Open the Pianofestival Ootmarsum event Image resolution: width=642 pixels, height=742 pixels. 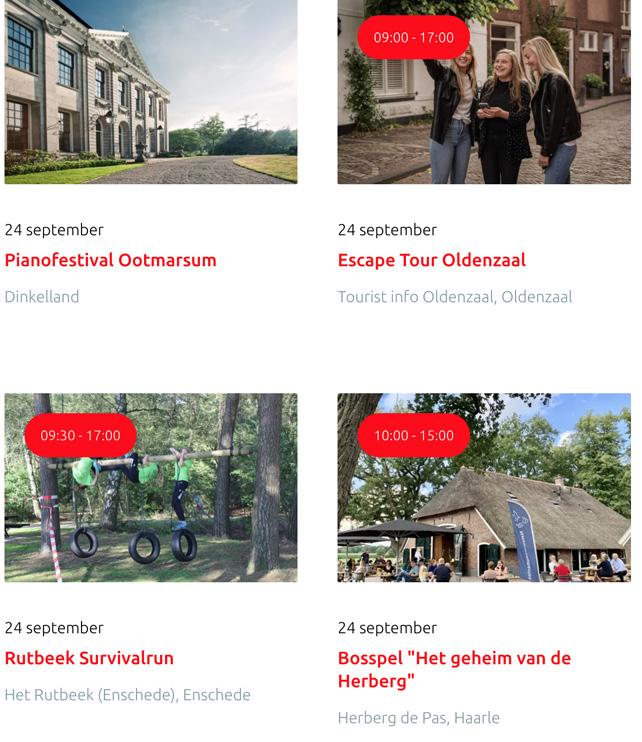click(110, 260)
